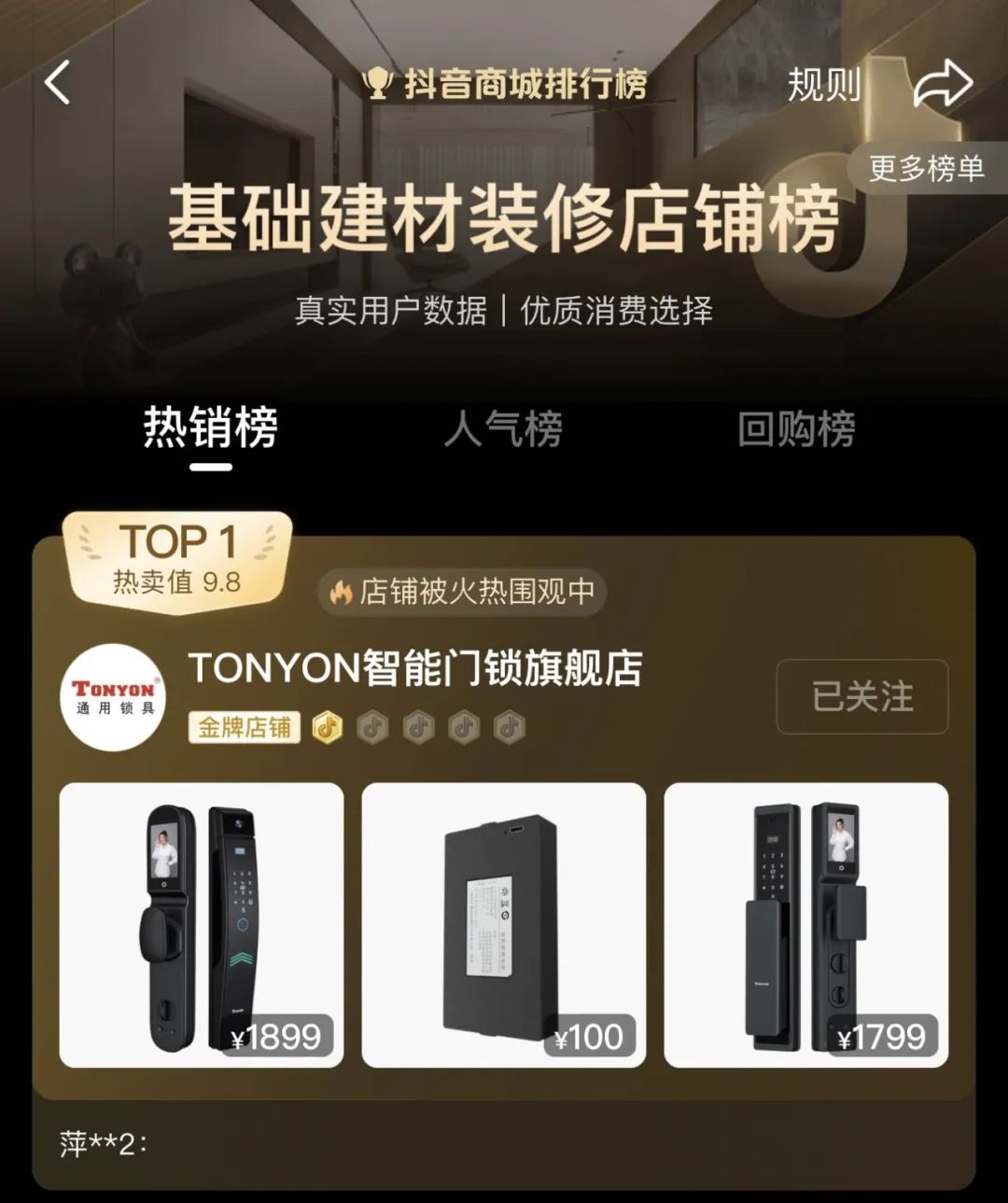Switch to the 回购榜 tab

click(795, 429)
